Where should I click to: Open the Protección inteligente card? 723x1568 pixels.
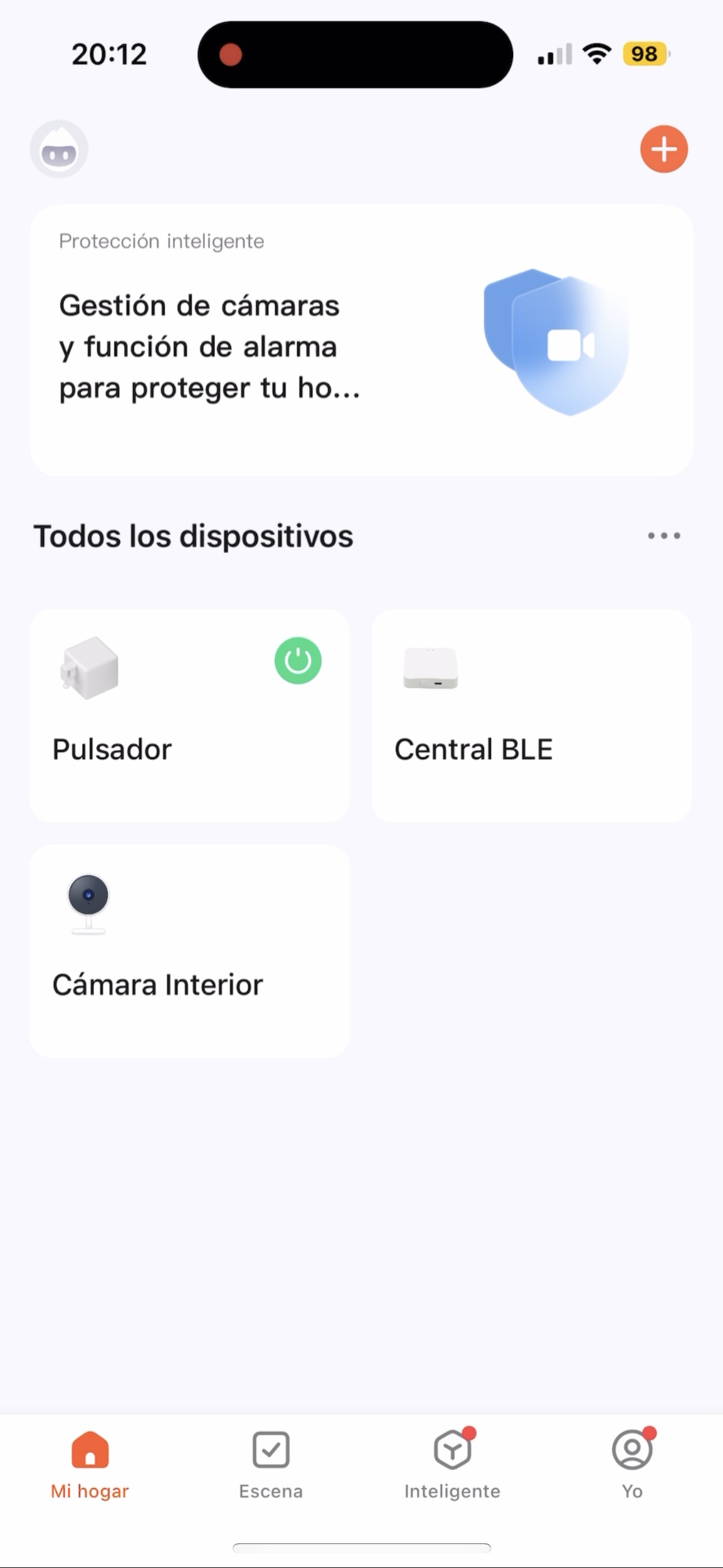pos(361,340)
